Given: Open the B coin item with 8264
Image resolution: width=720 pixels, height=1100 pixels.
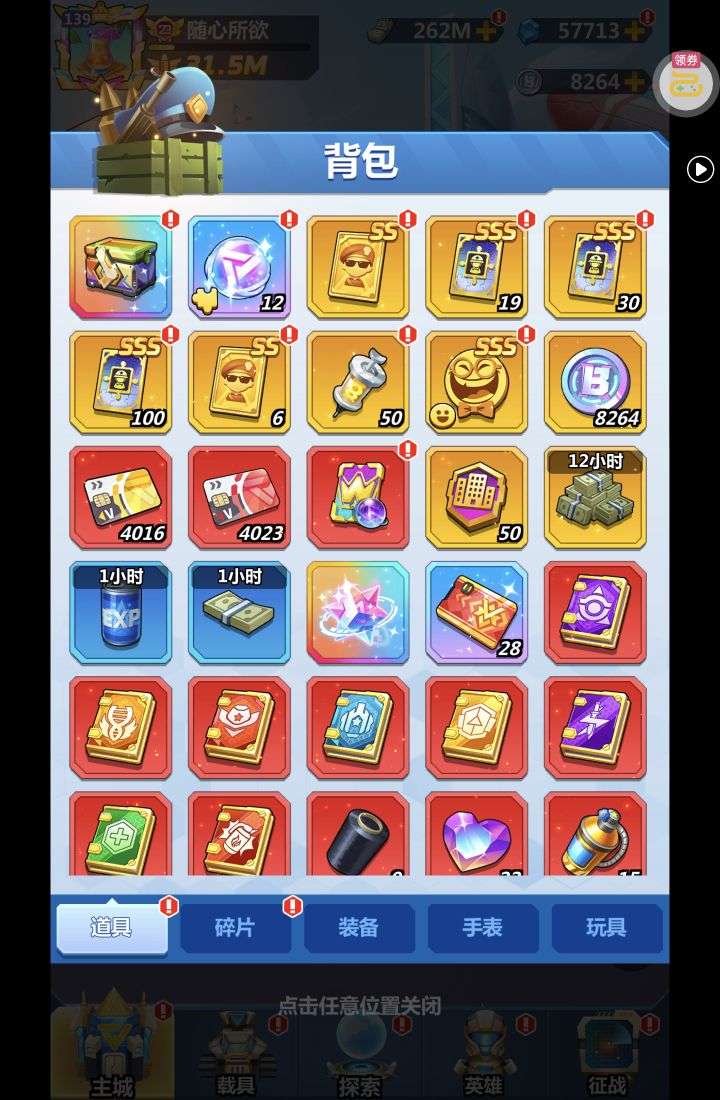Looking at the screenshot, I should [595, 382].
